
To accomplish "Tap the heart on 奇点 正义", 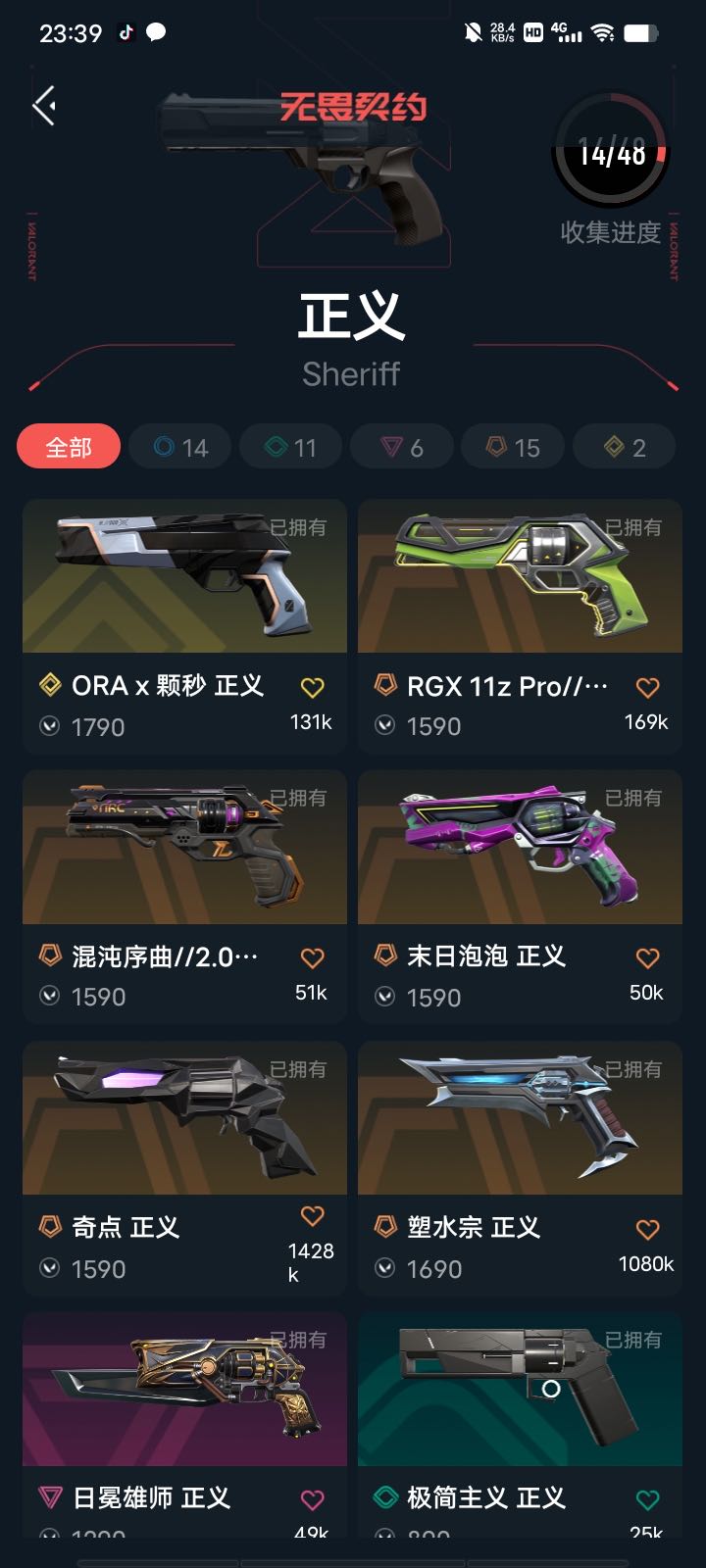I will 312,1216.
